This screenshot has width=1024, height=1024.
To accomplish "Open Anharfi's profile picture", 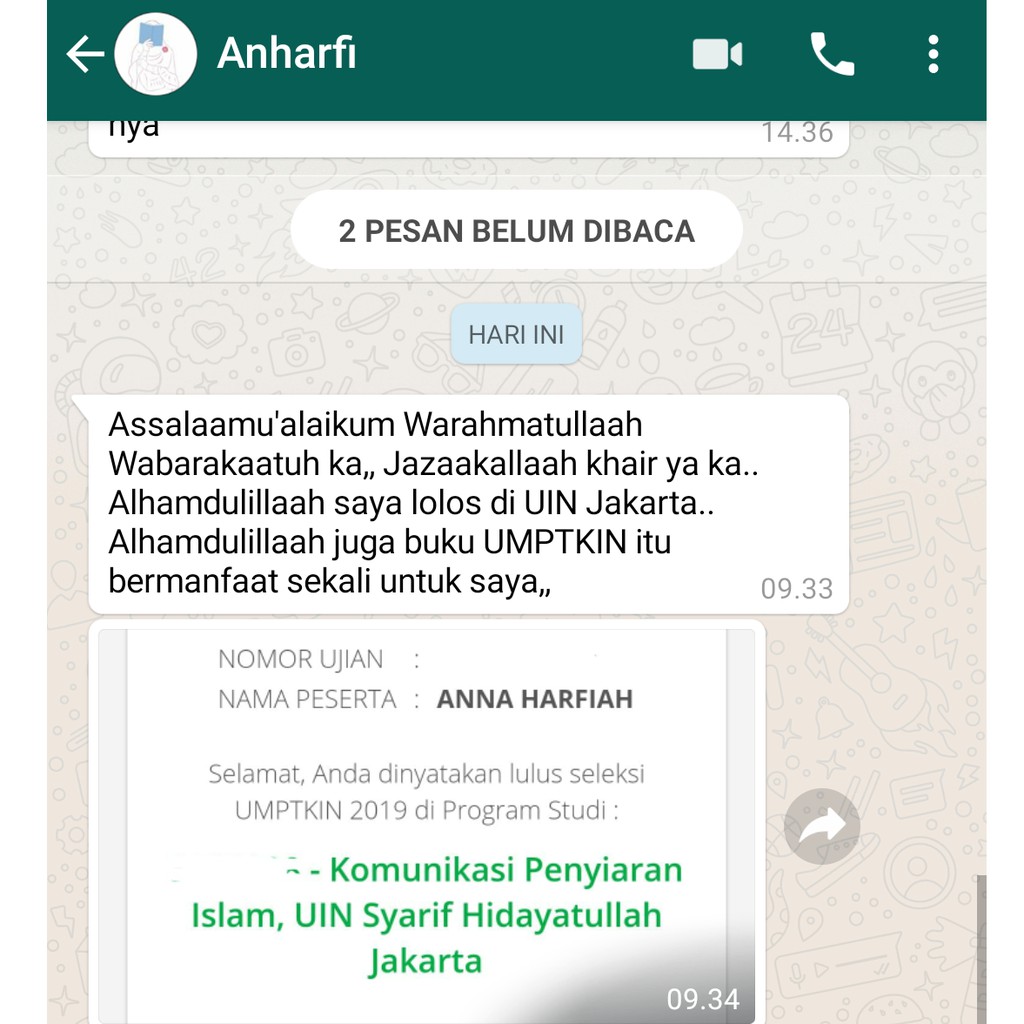I will click(155, 55).
